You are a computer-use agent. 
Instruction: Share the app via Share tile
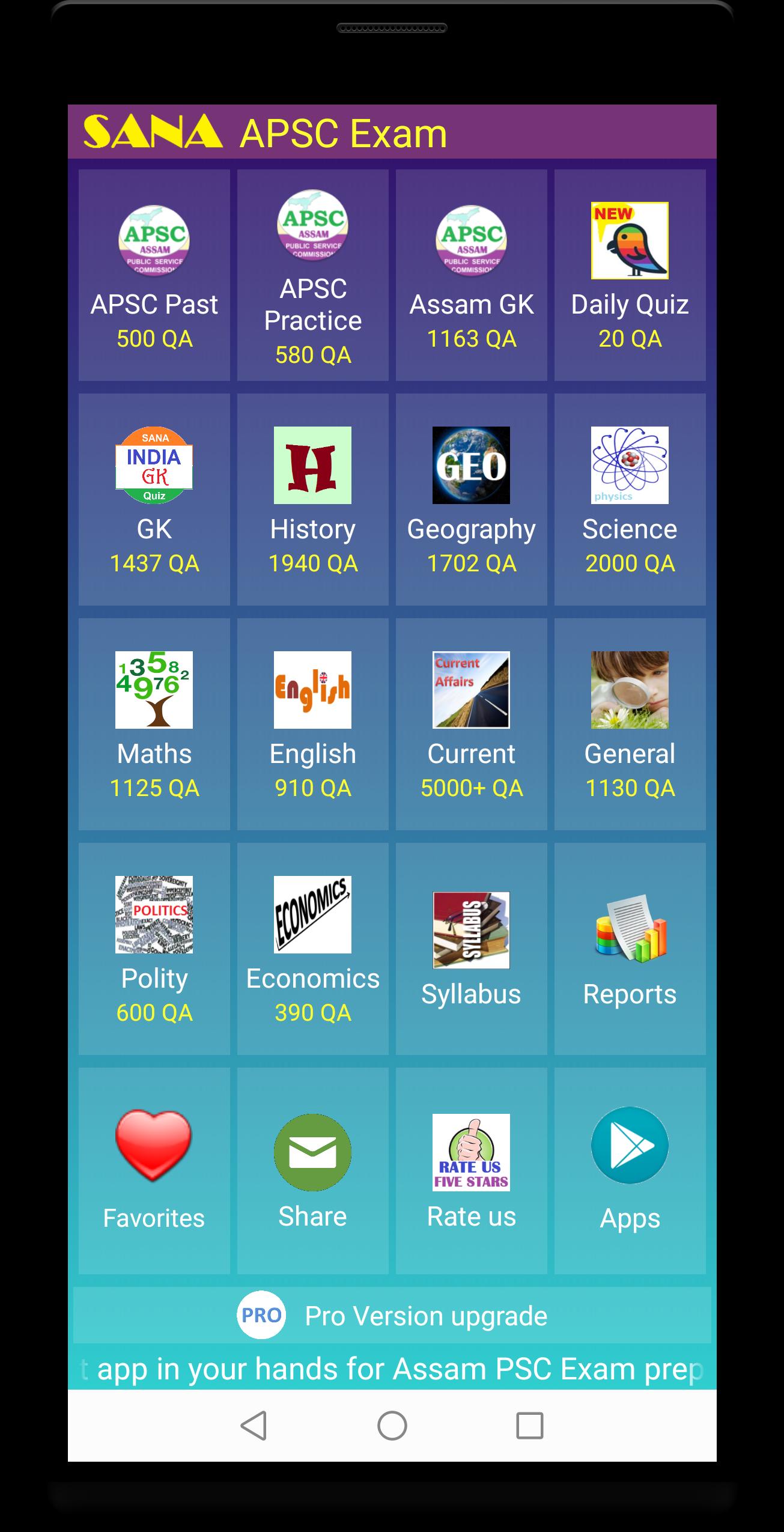(x=312, y=1170)
